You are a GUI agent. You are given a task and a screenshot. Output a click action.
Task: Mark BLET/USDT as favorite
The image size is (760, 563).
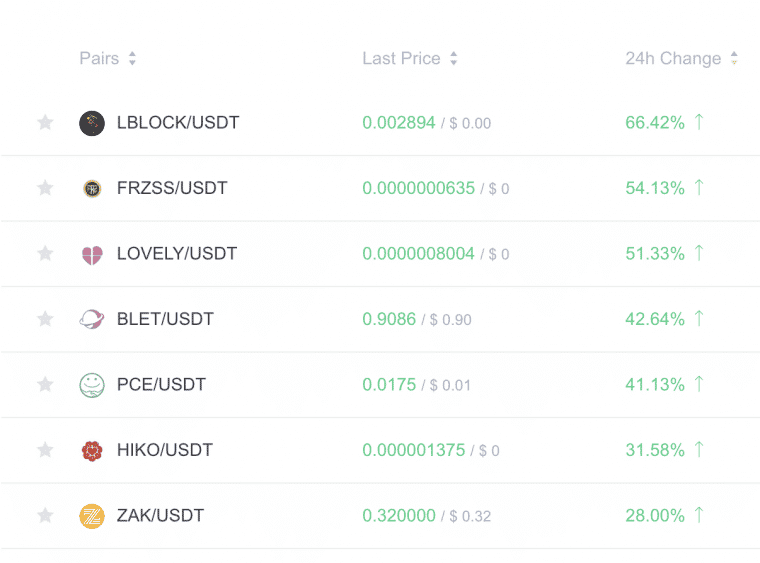point(45,319)
